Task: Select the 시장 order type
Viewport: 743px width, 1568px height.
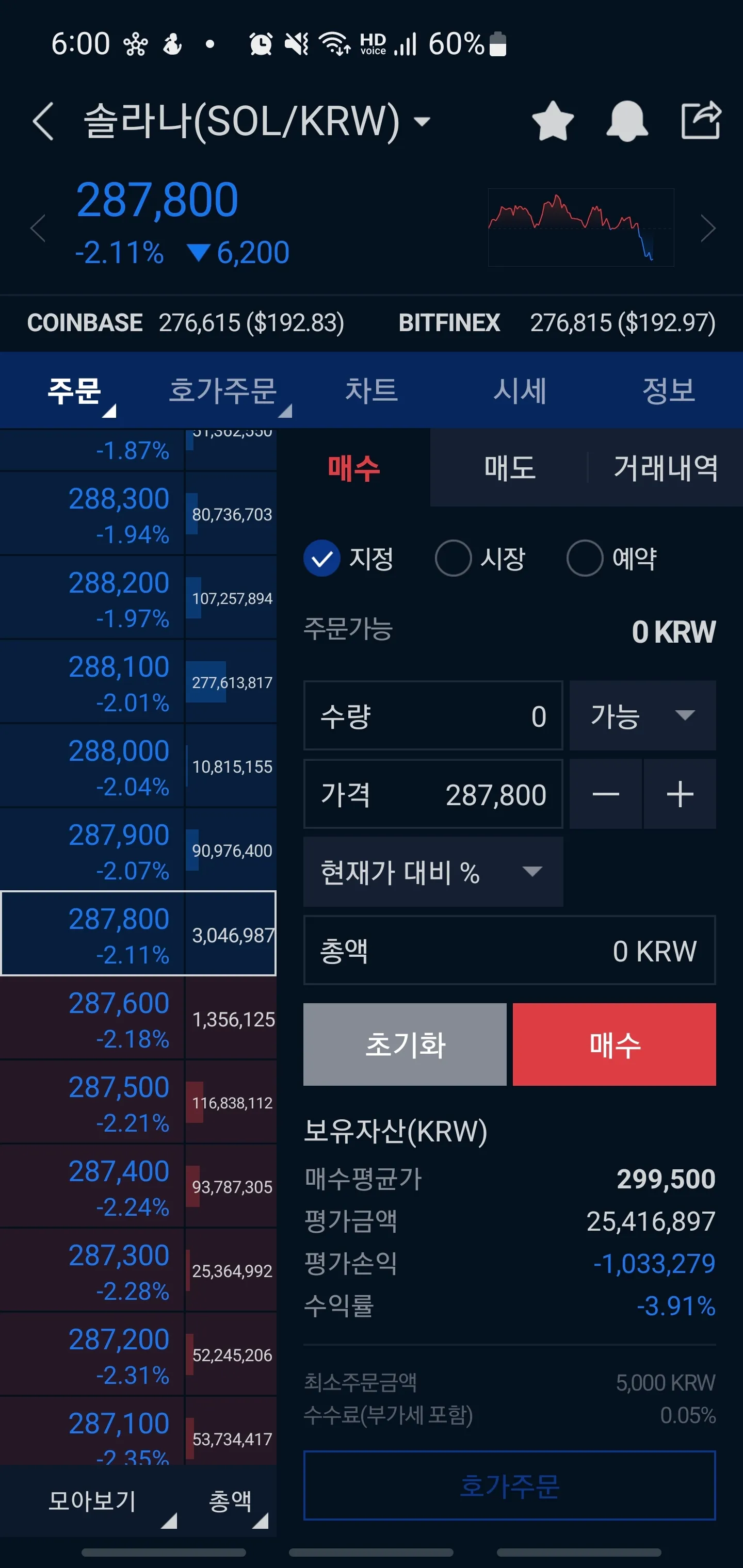Action: pos(480,558)
